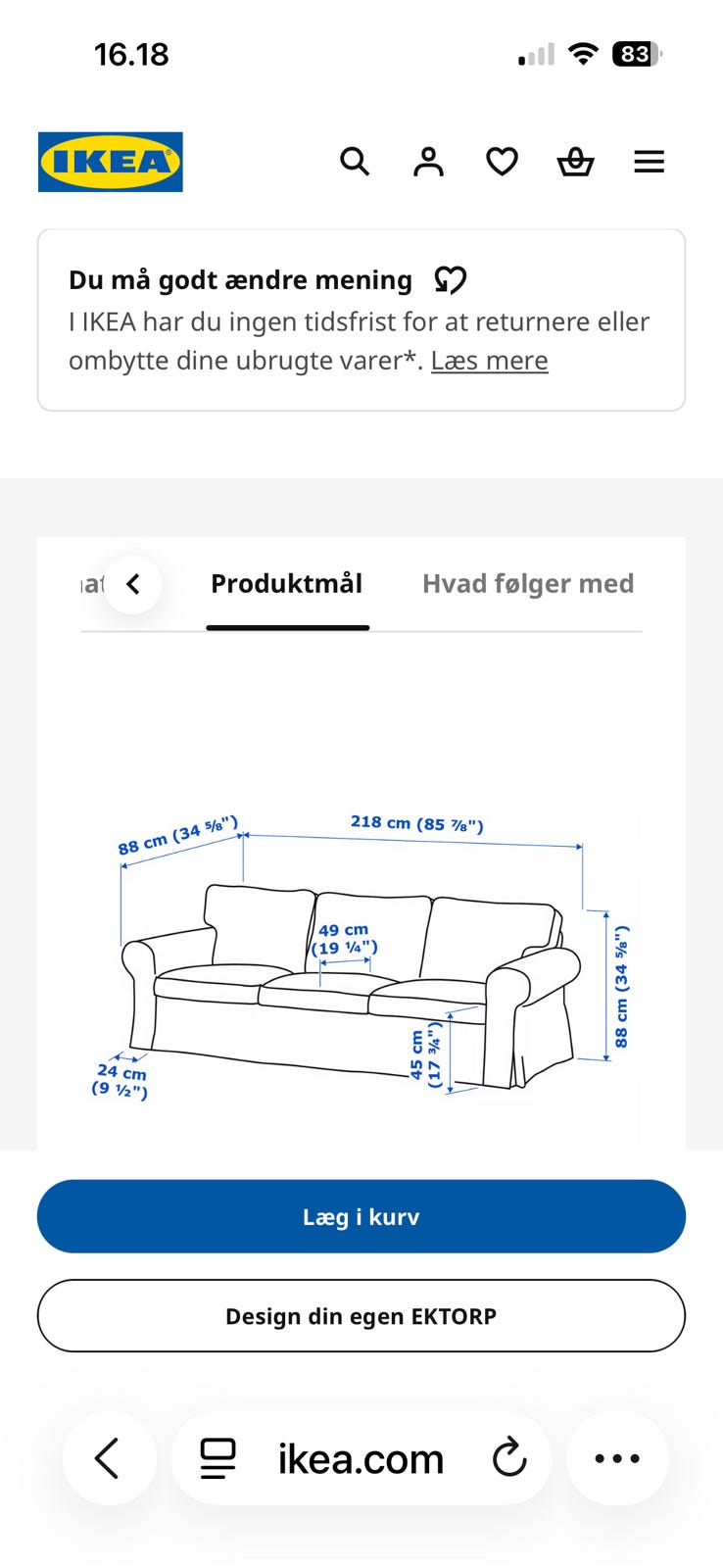The width and height of the screenshot is (723, 1568).
Task: Tap the IKEA logo to go home
Action: [111, 162]
